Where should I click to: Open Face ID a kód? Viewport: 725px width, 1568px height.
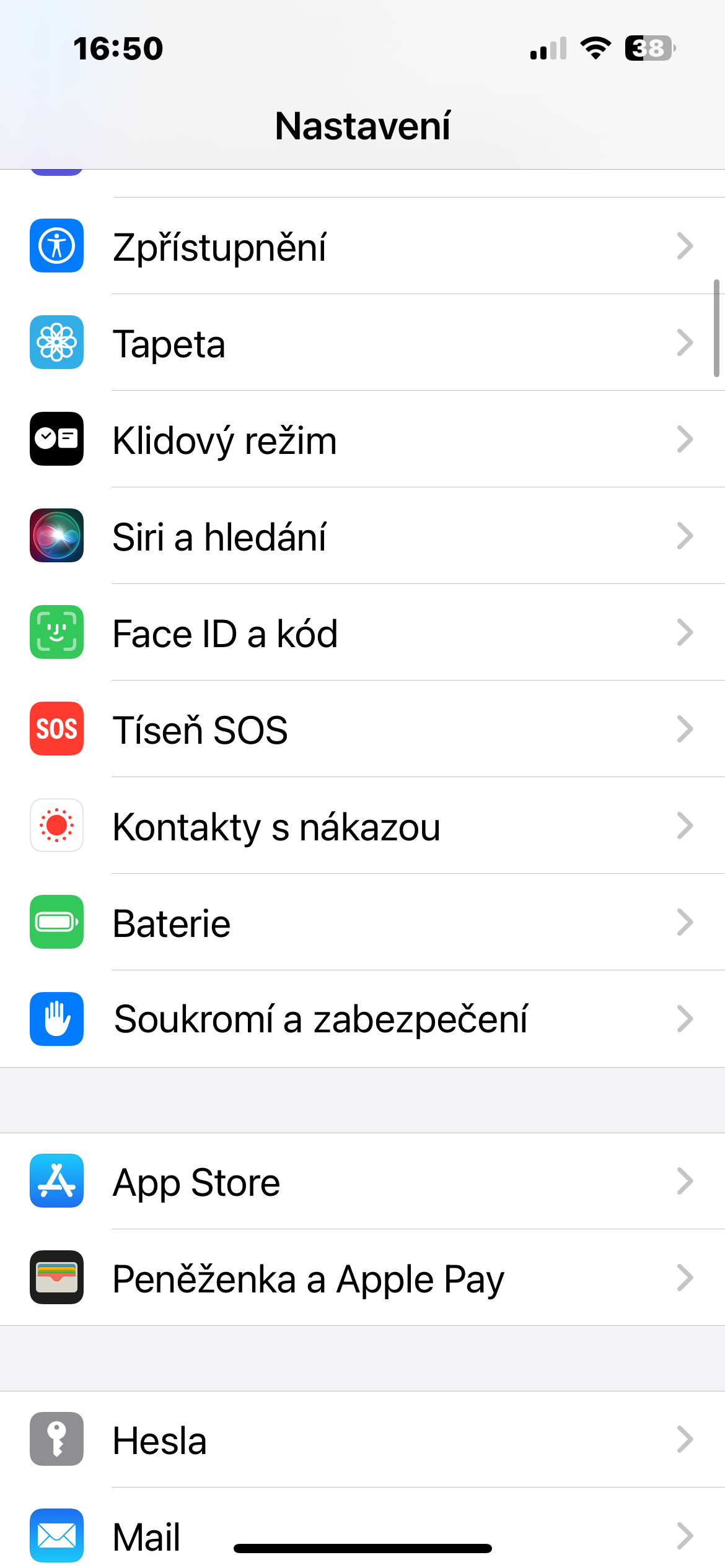(362, 633)
